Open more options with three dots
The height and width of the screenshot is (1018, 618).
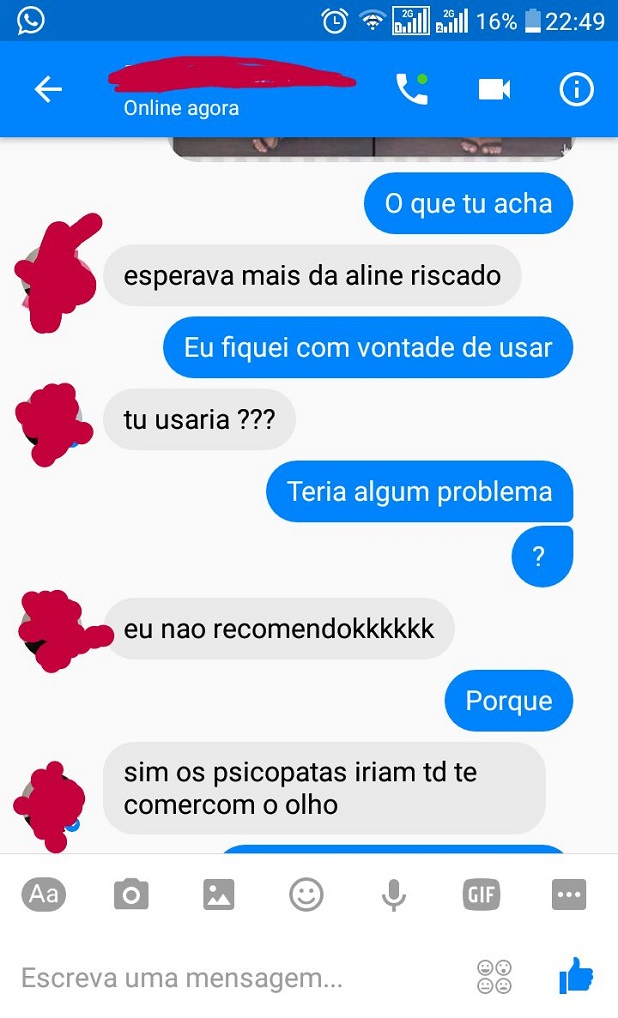[569, 895]
